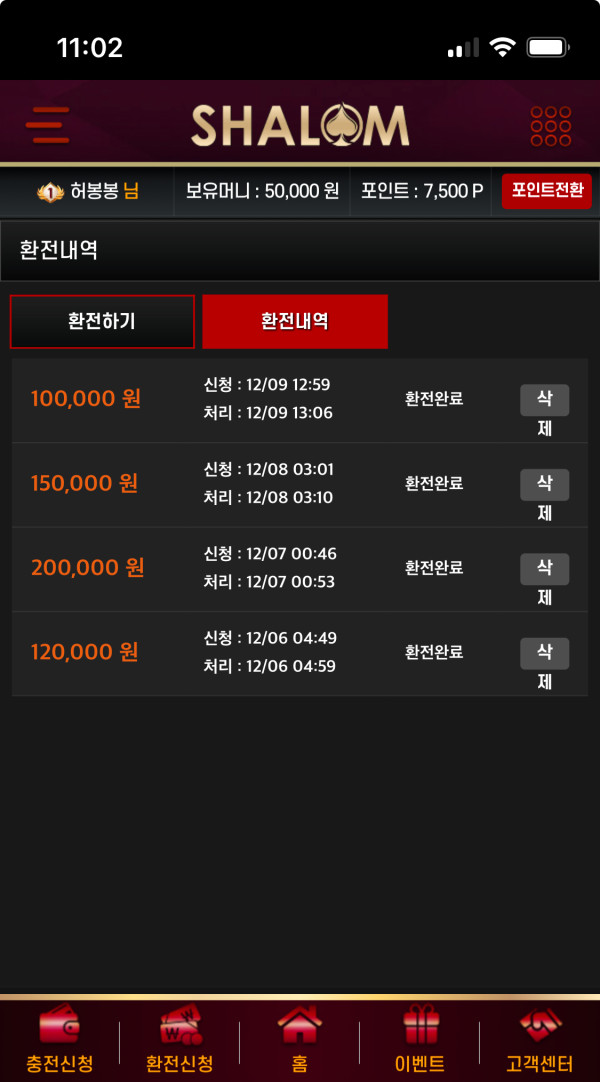Delete the 150,000 원 exchange record
Screen dimensions: 600x1082
(545, 485)
